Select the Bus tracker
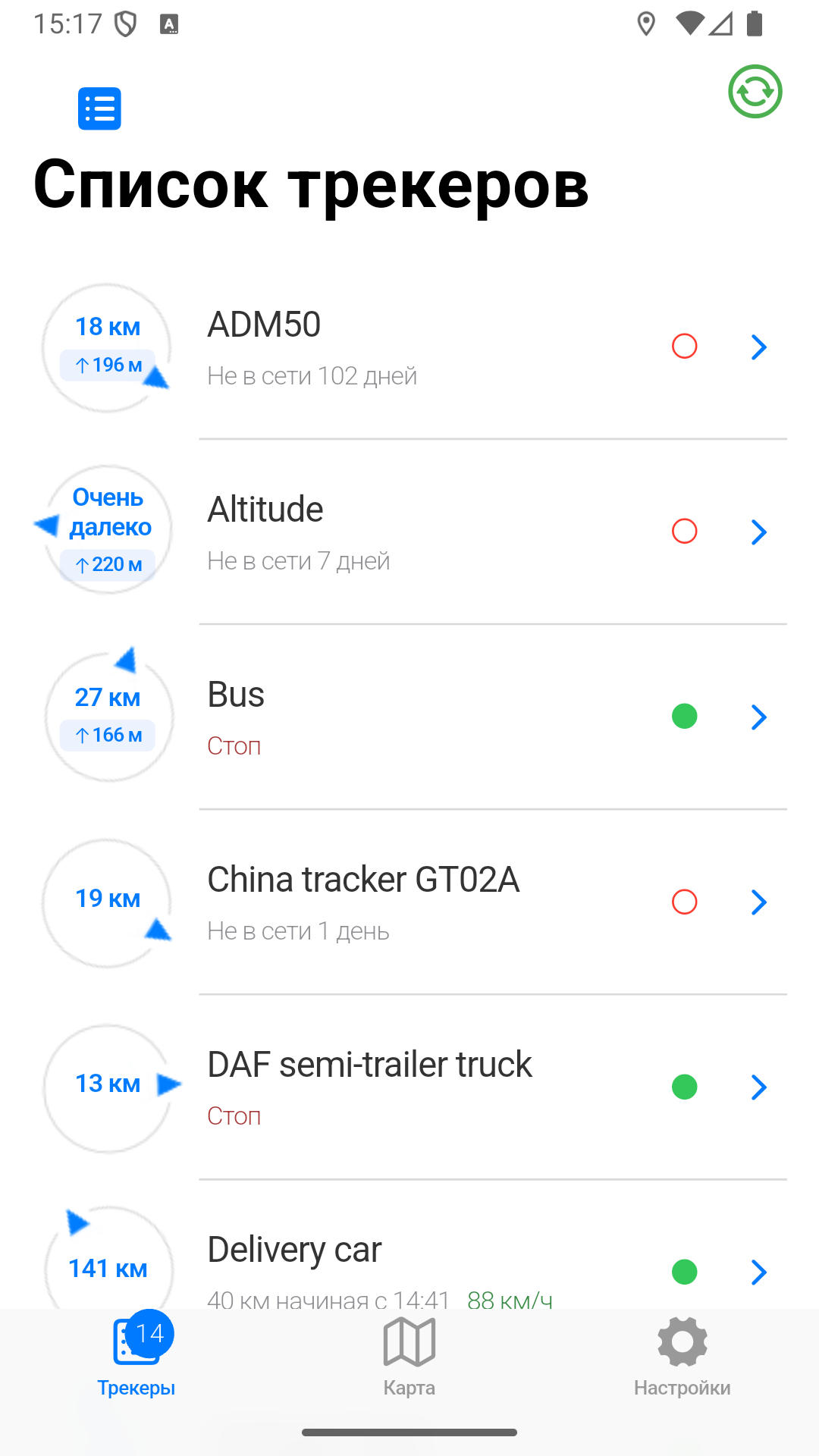Image resolution: width=819 pixels, height=1456 pixels. click(409, 717)
